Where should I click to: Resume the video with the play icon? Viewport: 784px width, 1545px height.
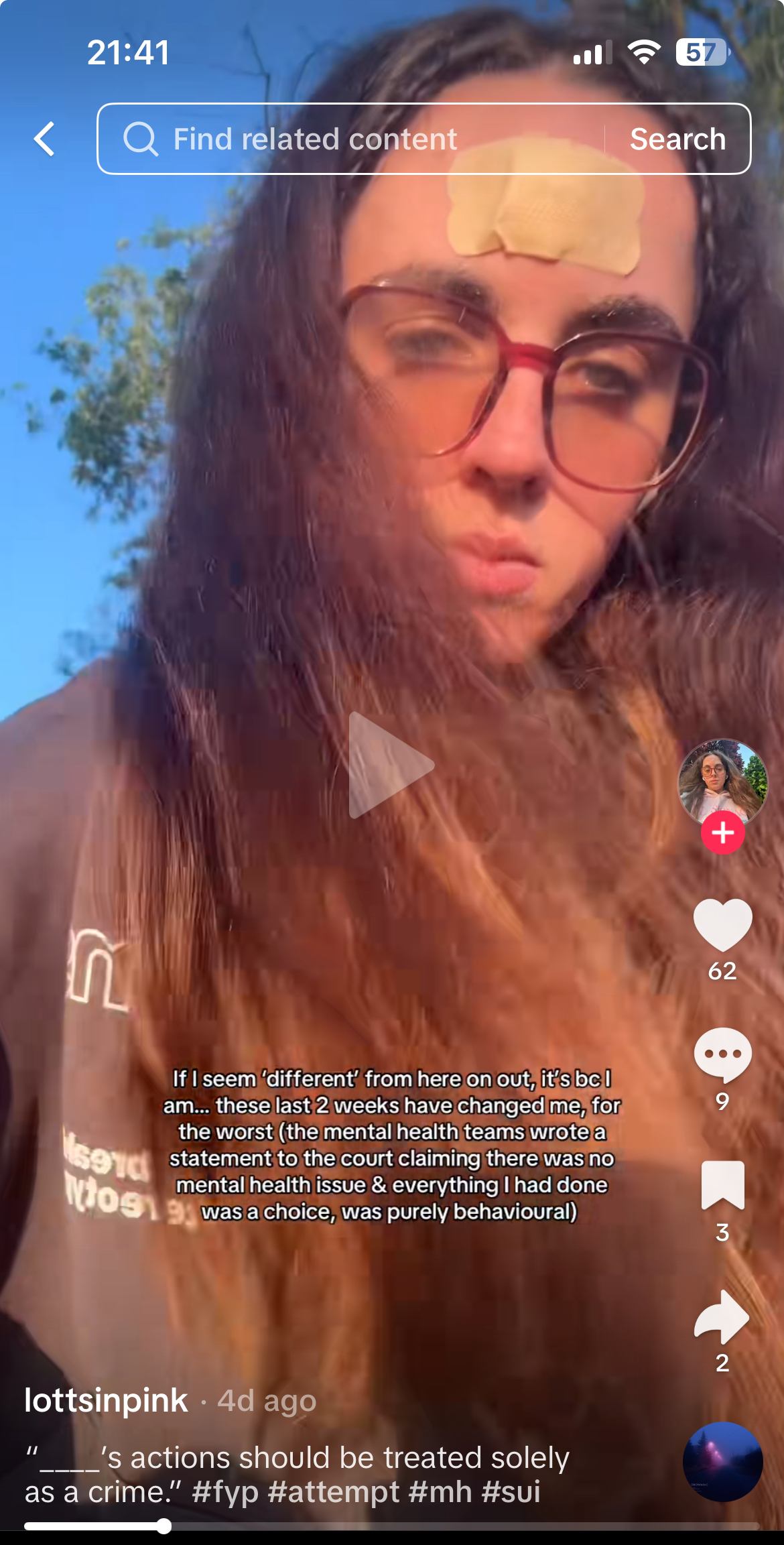(391, 765)
